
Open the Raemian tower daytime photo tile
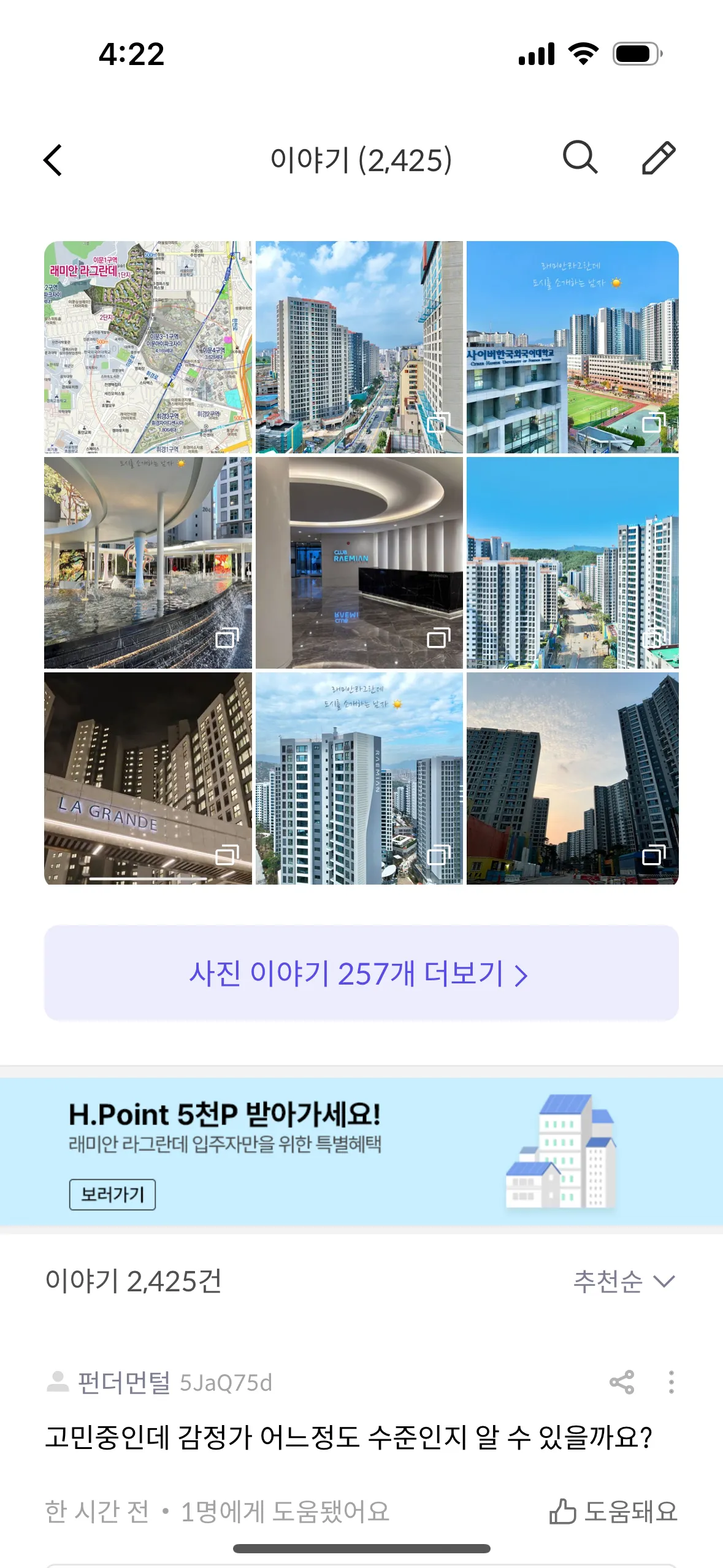pos(359,778)
